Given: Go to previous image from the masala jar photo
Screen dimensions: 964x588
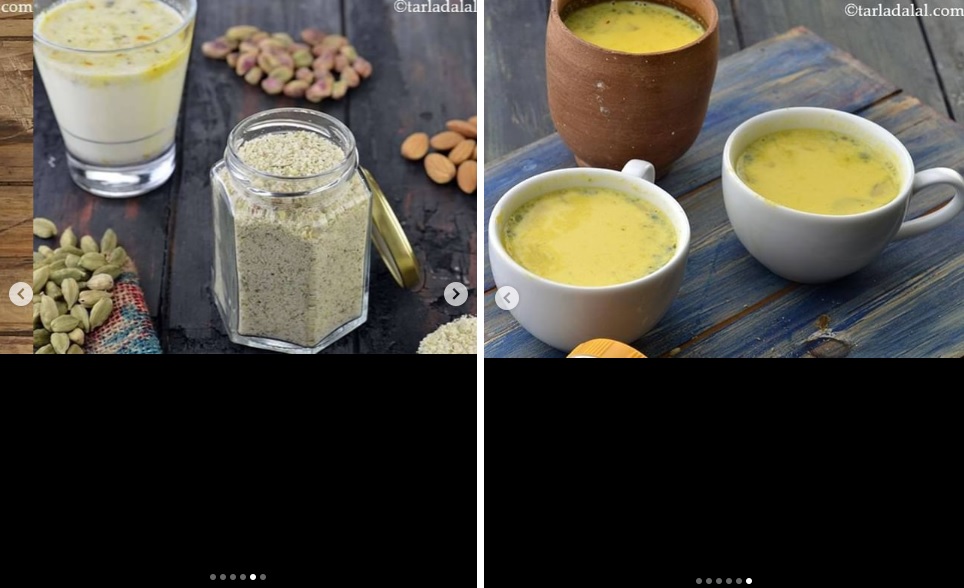Looking at the screenshot, I should coord(21,294).
